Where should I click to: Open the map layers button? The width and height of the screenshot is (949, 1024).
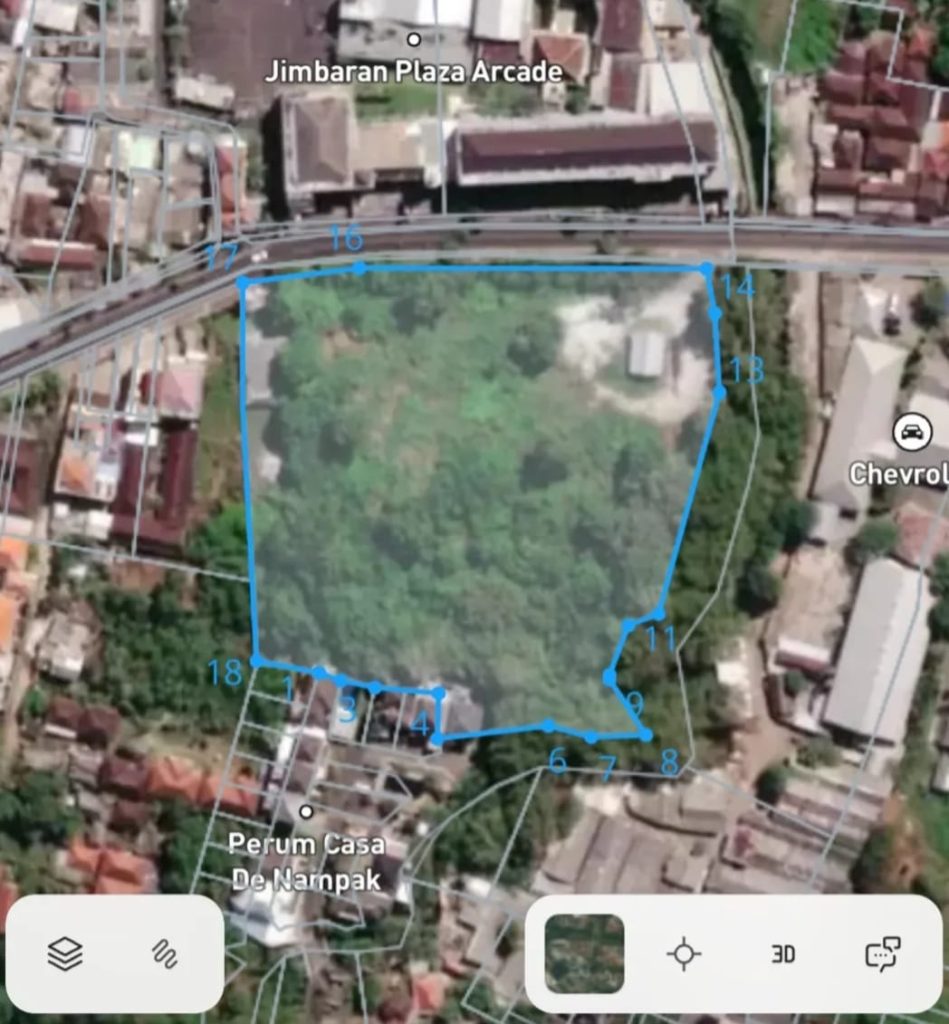65,954
